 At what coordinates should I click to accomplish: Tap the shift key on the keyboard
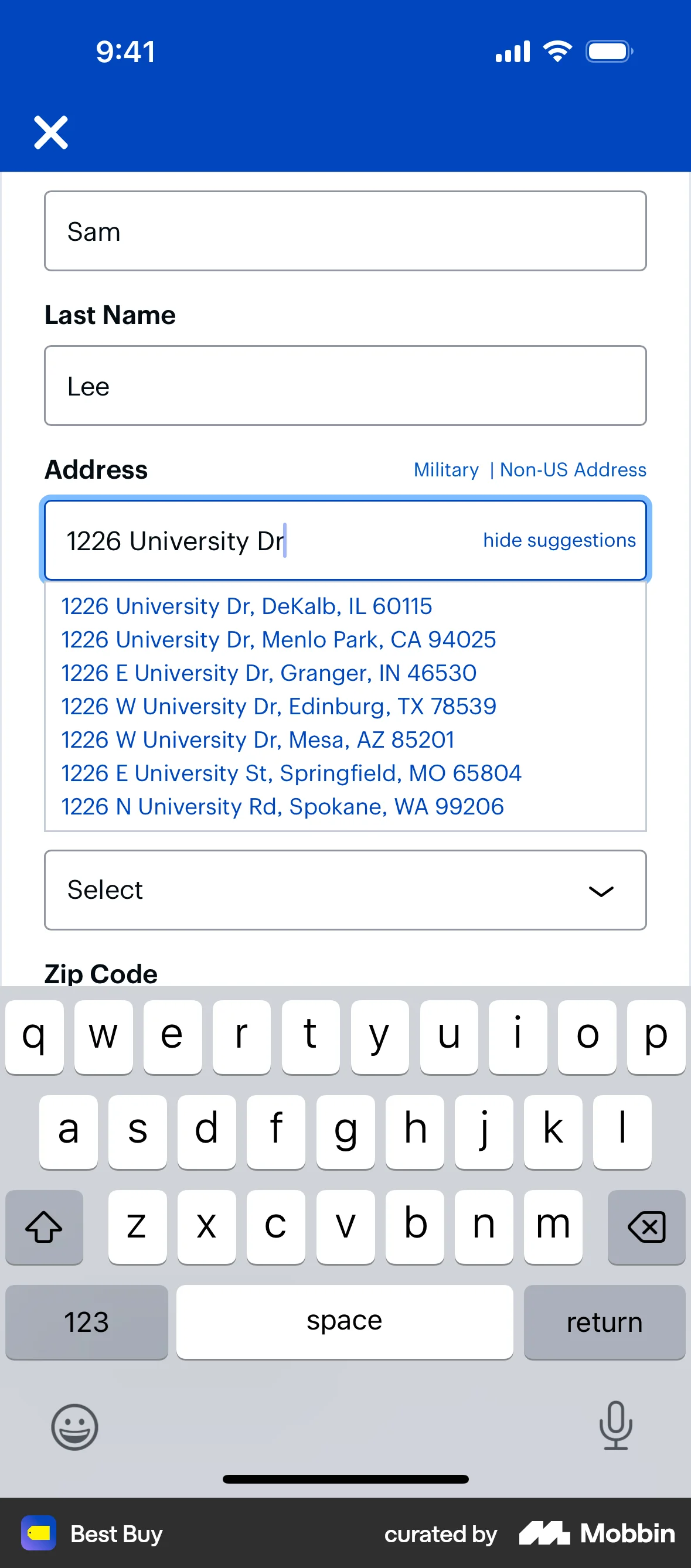coord(43,1226)
